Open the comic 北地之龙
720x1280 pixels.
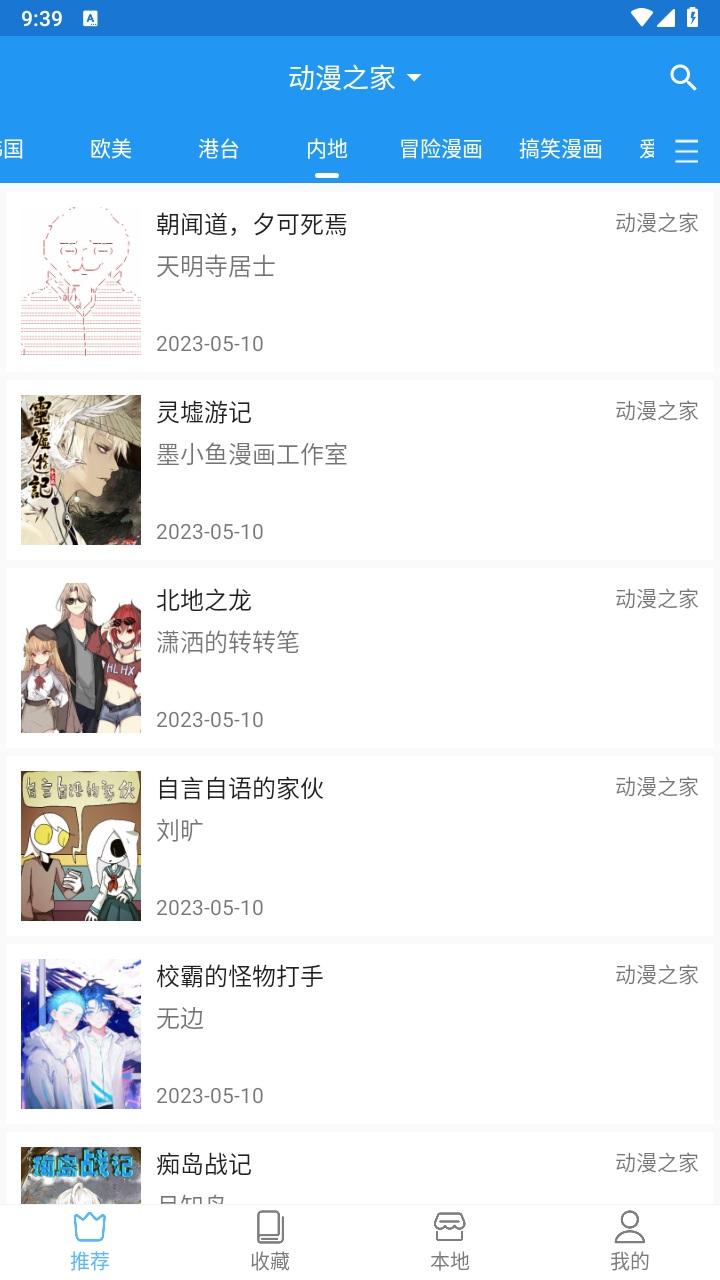coord(360,658)
